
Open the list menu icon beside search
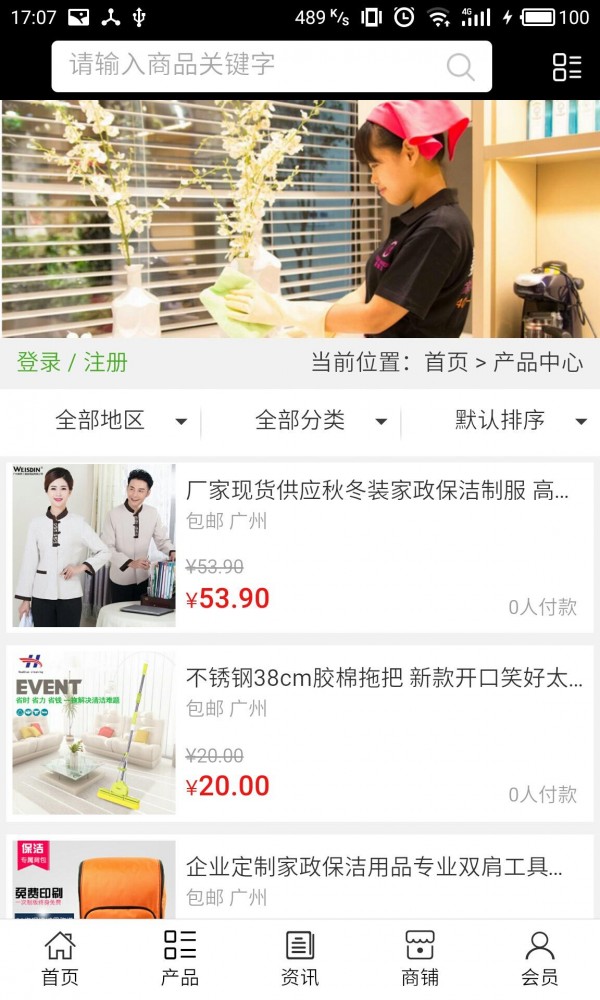click(x=567, y=67)
